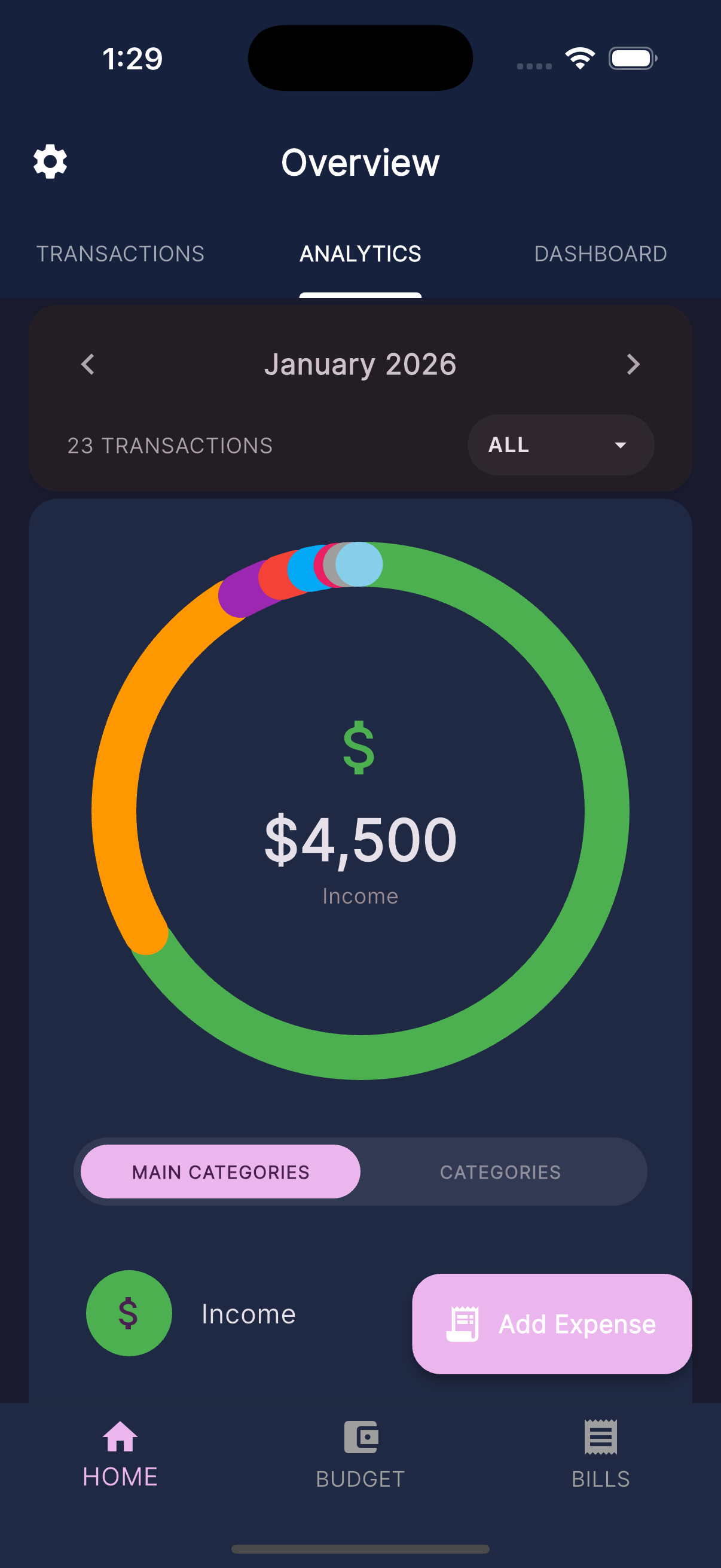Image resolution: width=721 pixels, height=1568 pixels.
Task: Switch to the Transactions tab
Action: click(x=121, y=253)
